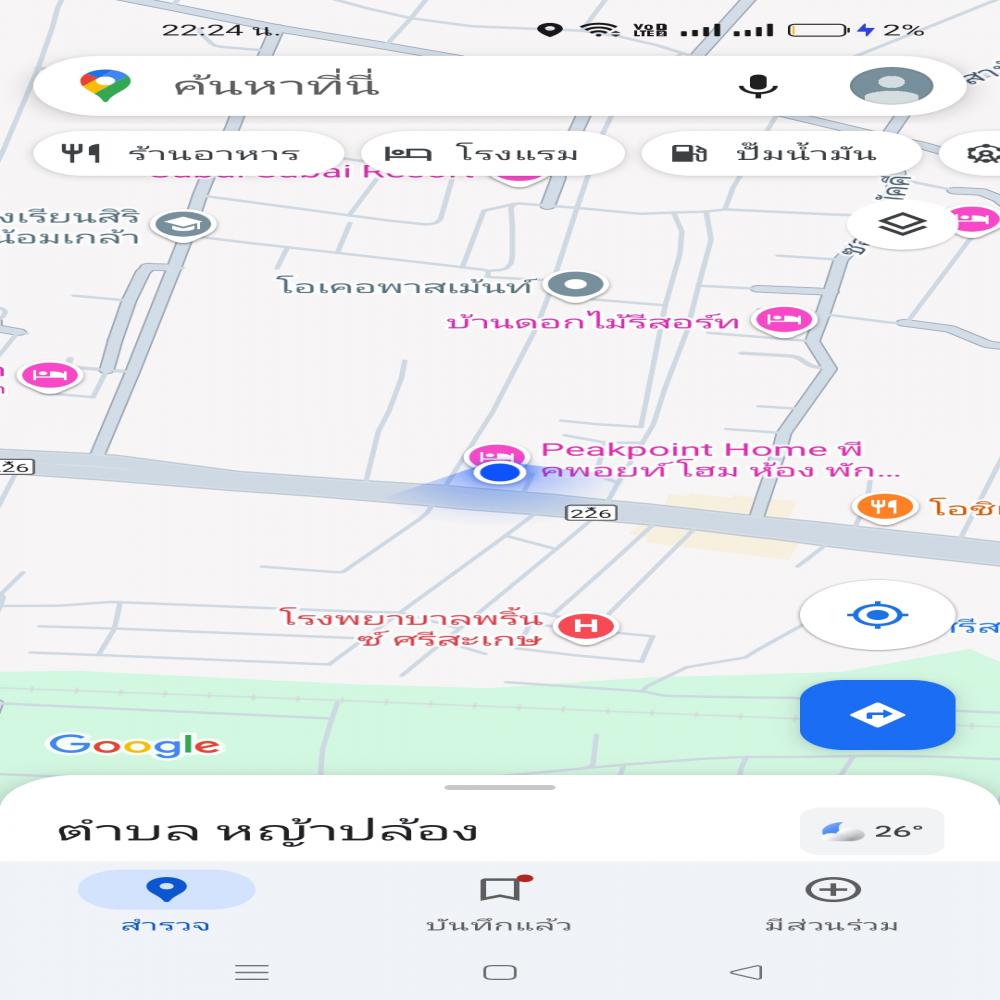Switch to the บันทึกแล้ว tab
Viewport: 1000px width, 1000px height.
click(x=499, y=903)
